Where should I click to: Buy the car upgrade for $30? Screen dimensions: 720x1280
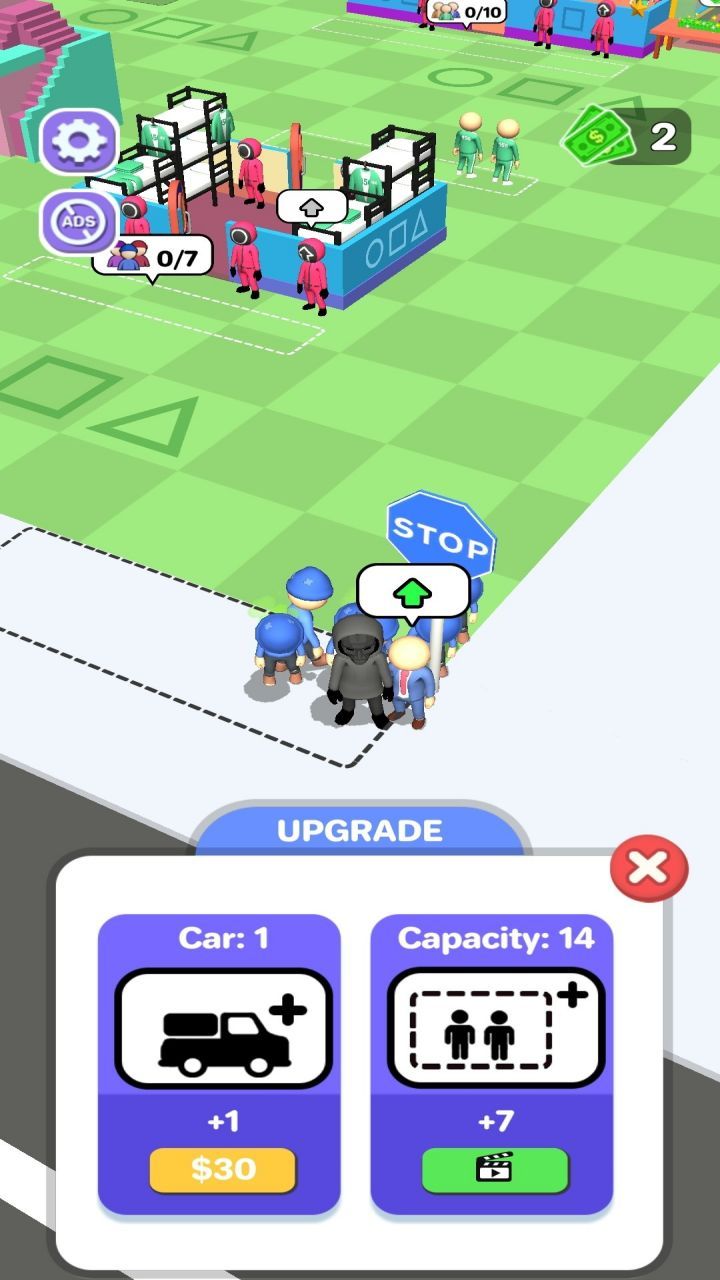click(222, 1170)
